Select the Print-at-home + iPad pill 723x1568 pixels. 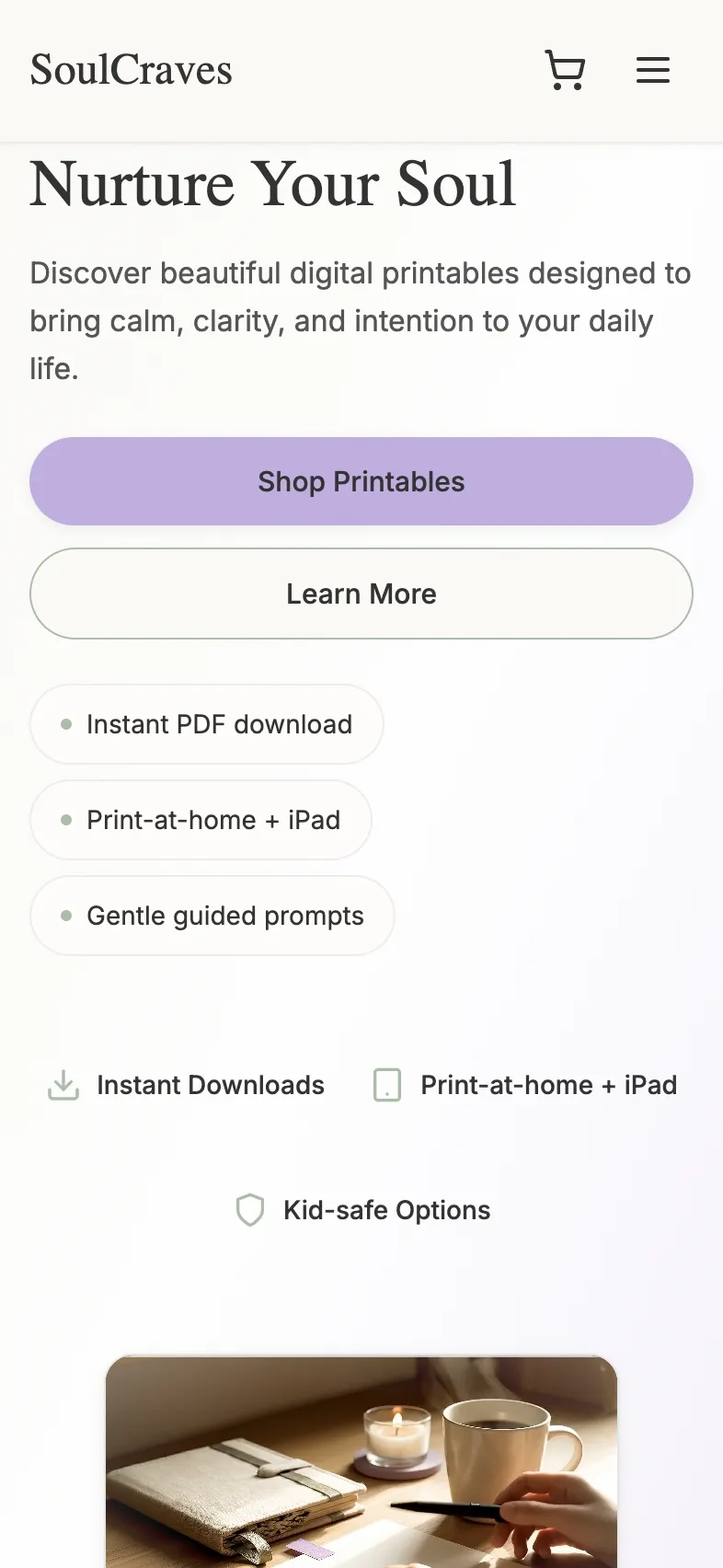pos(201,820)
